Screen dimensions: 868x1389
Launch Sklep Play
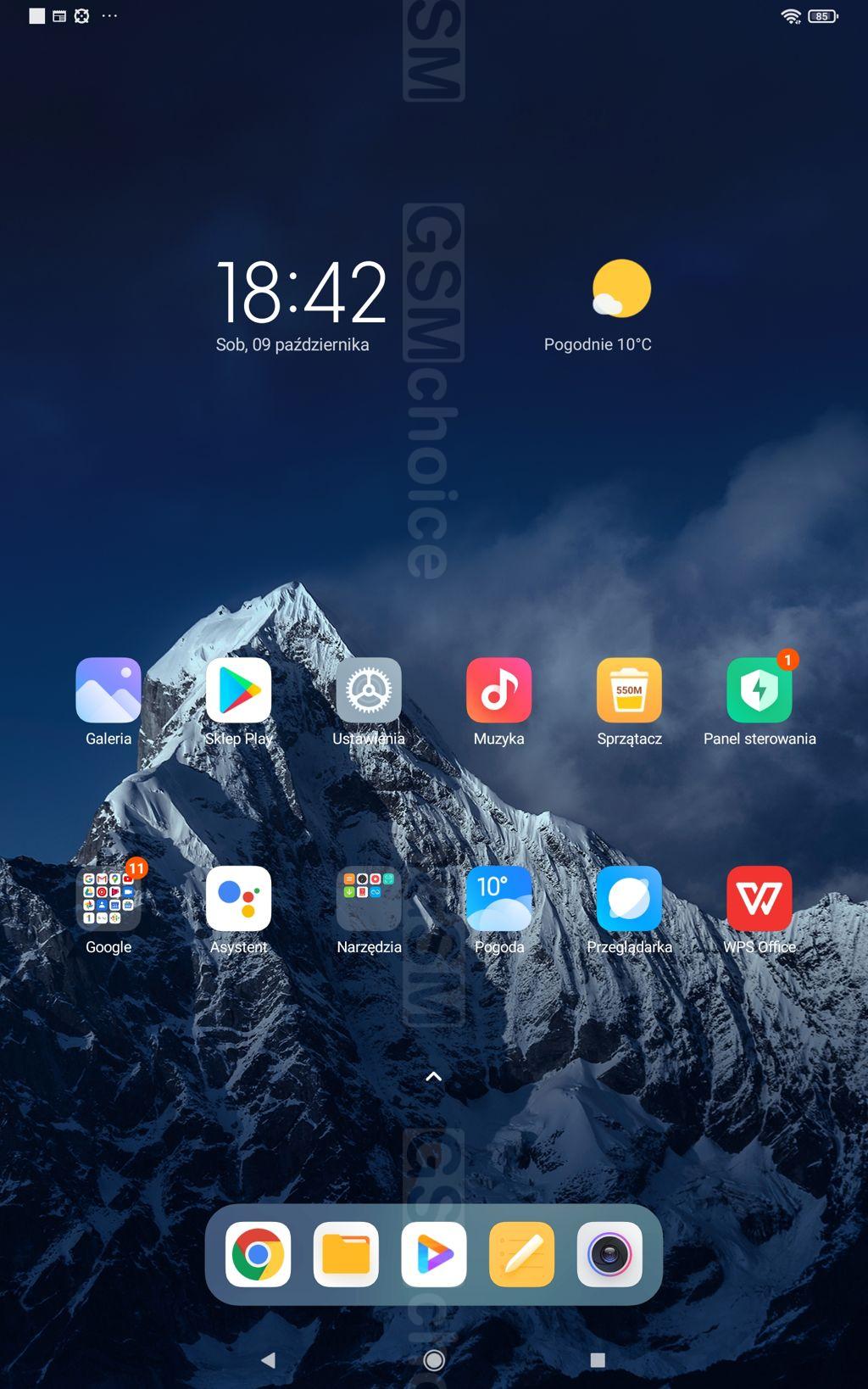tap(238, 690)
